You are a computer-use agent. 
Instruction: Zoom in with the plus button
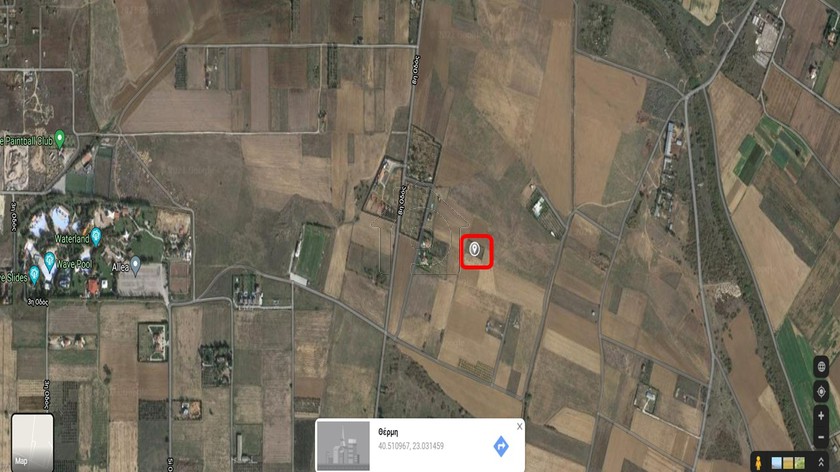click(821, 414)
